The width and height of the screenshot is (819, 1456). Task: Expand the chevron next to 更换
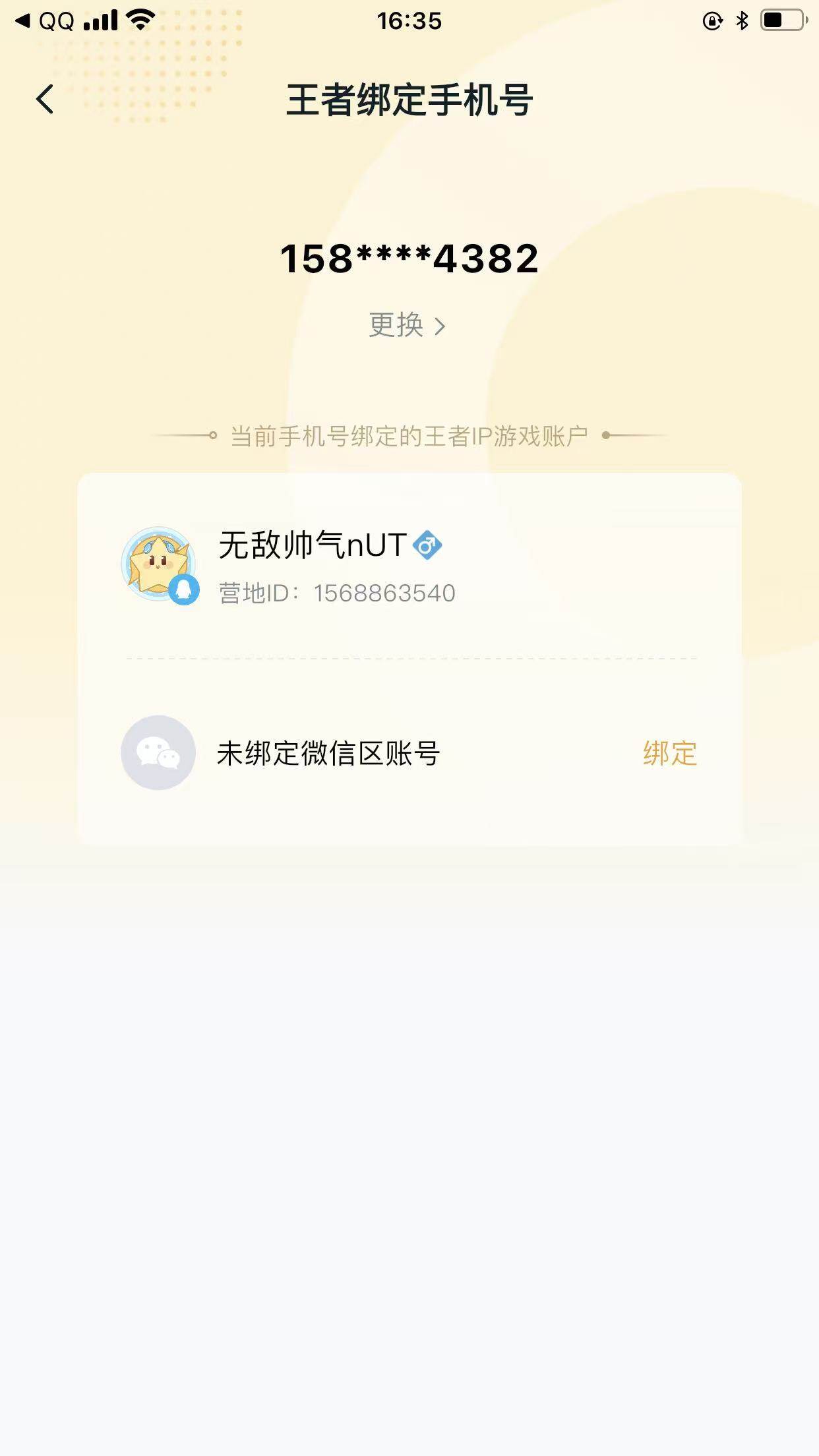[440, 325]
